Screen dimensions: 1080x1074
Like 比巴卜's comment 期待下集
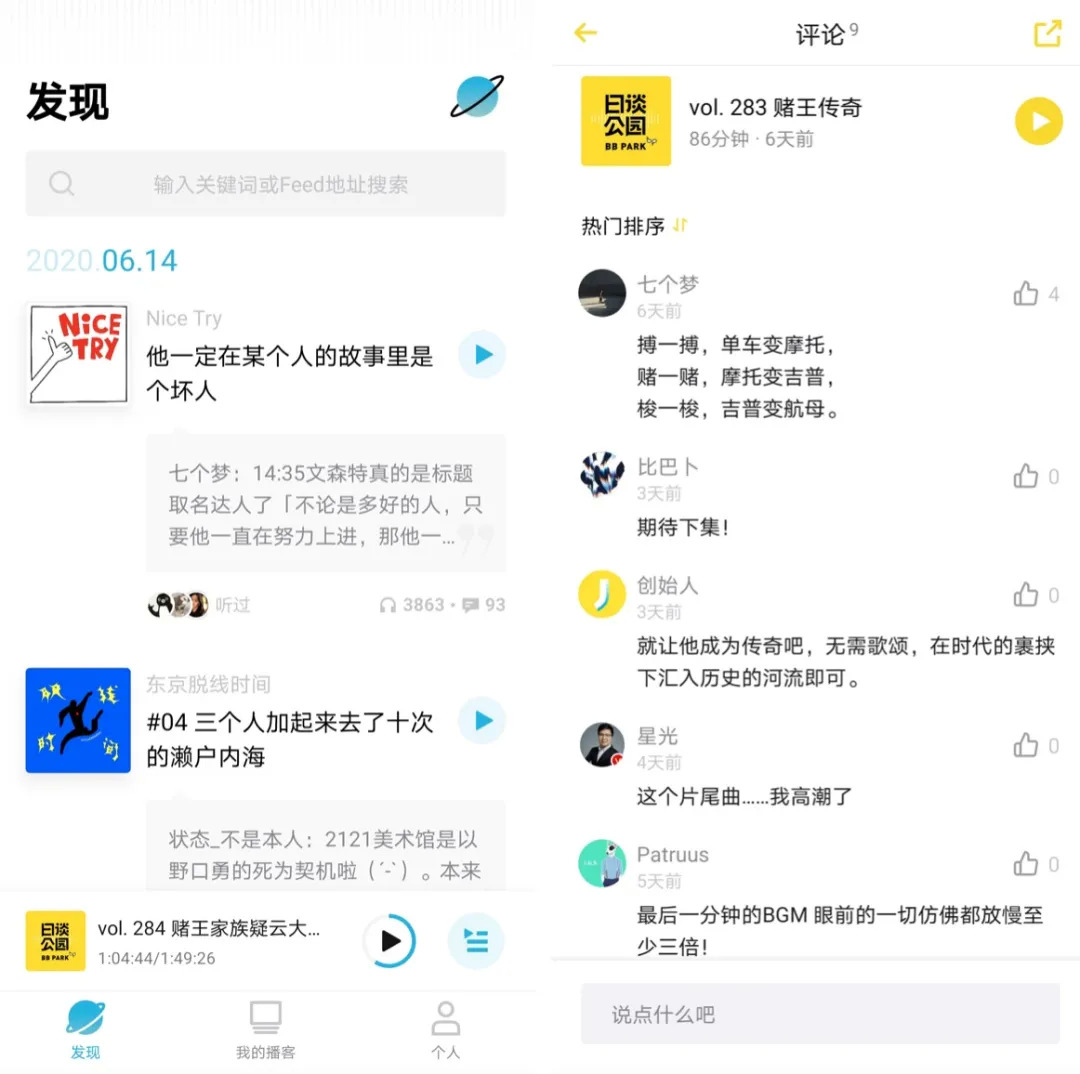coord(1026,477)
